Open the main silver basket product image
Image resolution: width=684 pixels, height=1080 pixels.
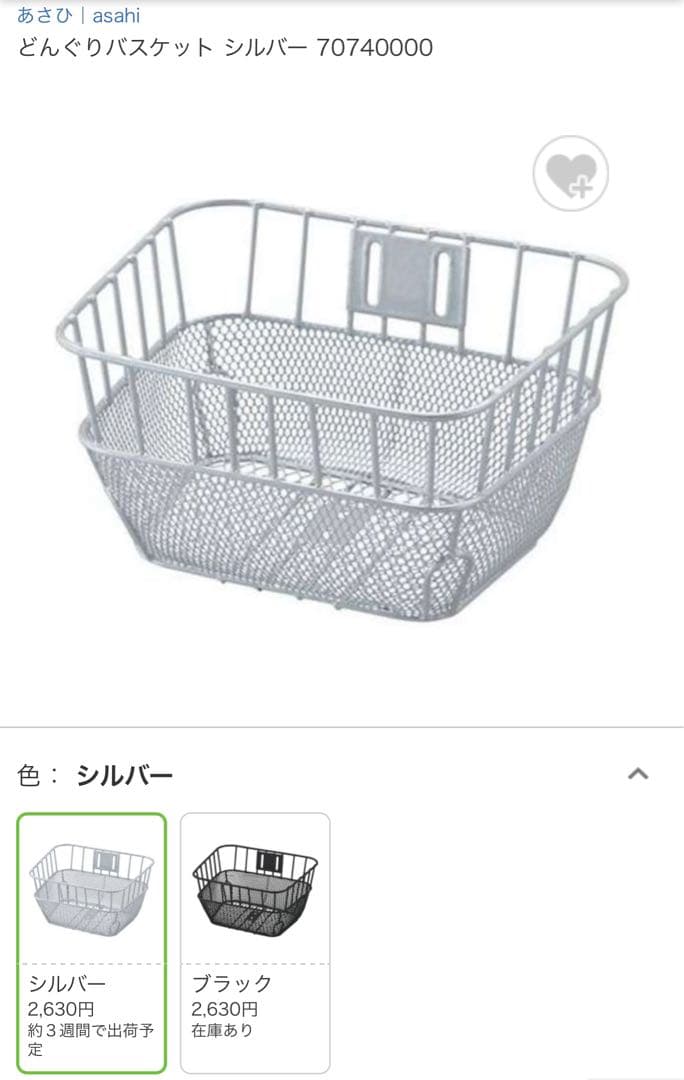(340, 400)
